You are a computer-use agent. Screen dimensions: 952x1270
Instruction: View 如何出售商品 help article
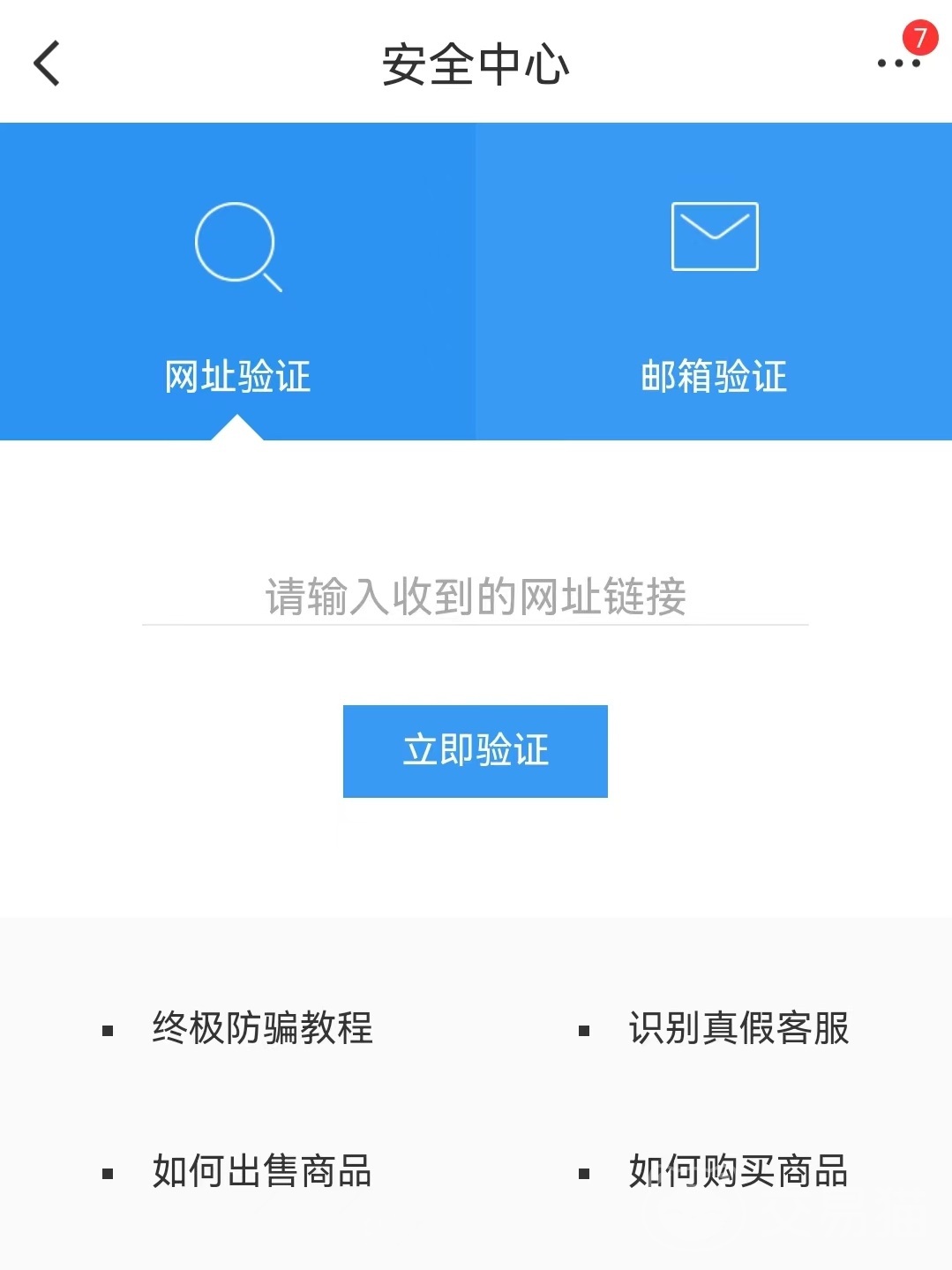262,1171
